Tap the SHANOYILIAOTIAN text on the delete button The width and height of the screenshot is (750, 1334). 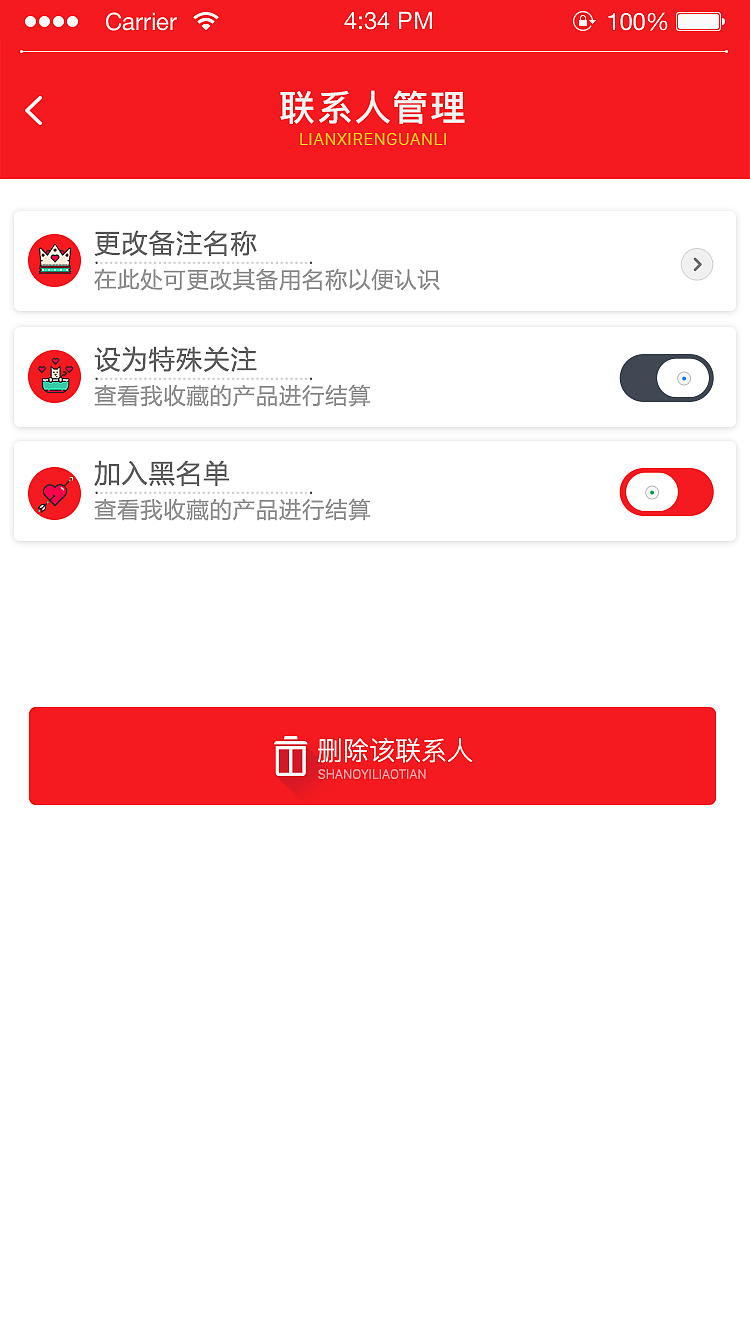pos(372,775)
